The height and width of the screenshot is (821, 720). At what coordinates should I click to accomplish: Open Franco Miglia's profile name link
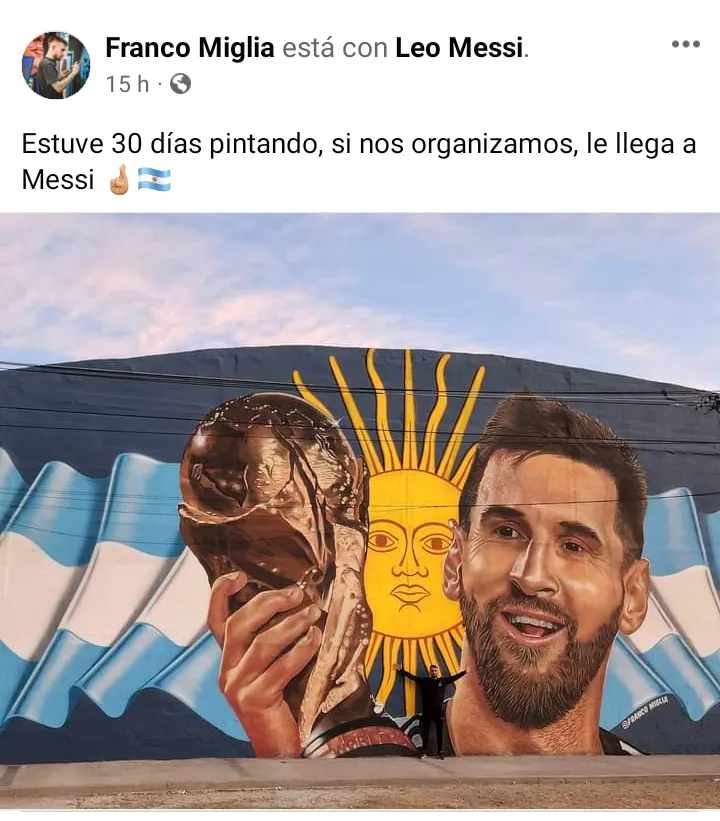[x=189, y=47]
